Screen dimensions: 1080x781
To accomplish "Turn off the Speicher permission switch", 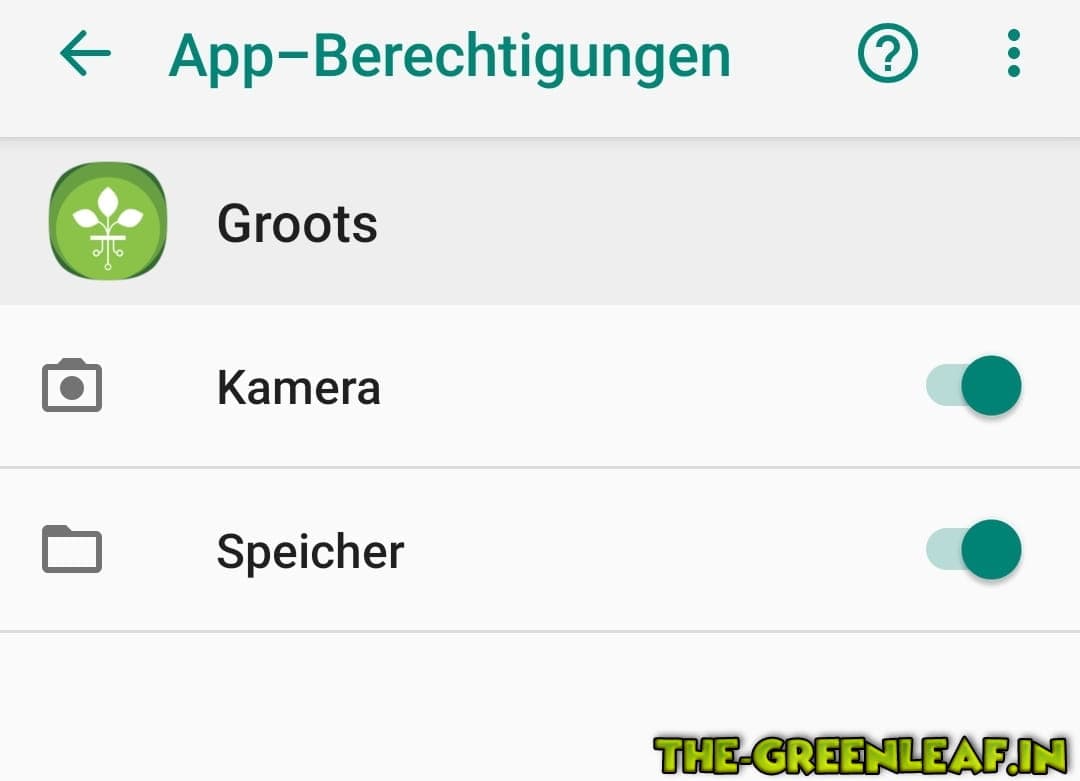I will [x=974, y=550].
